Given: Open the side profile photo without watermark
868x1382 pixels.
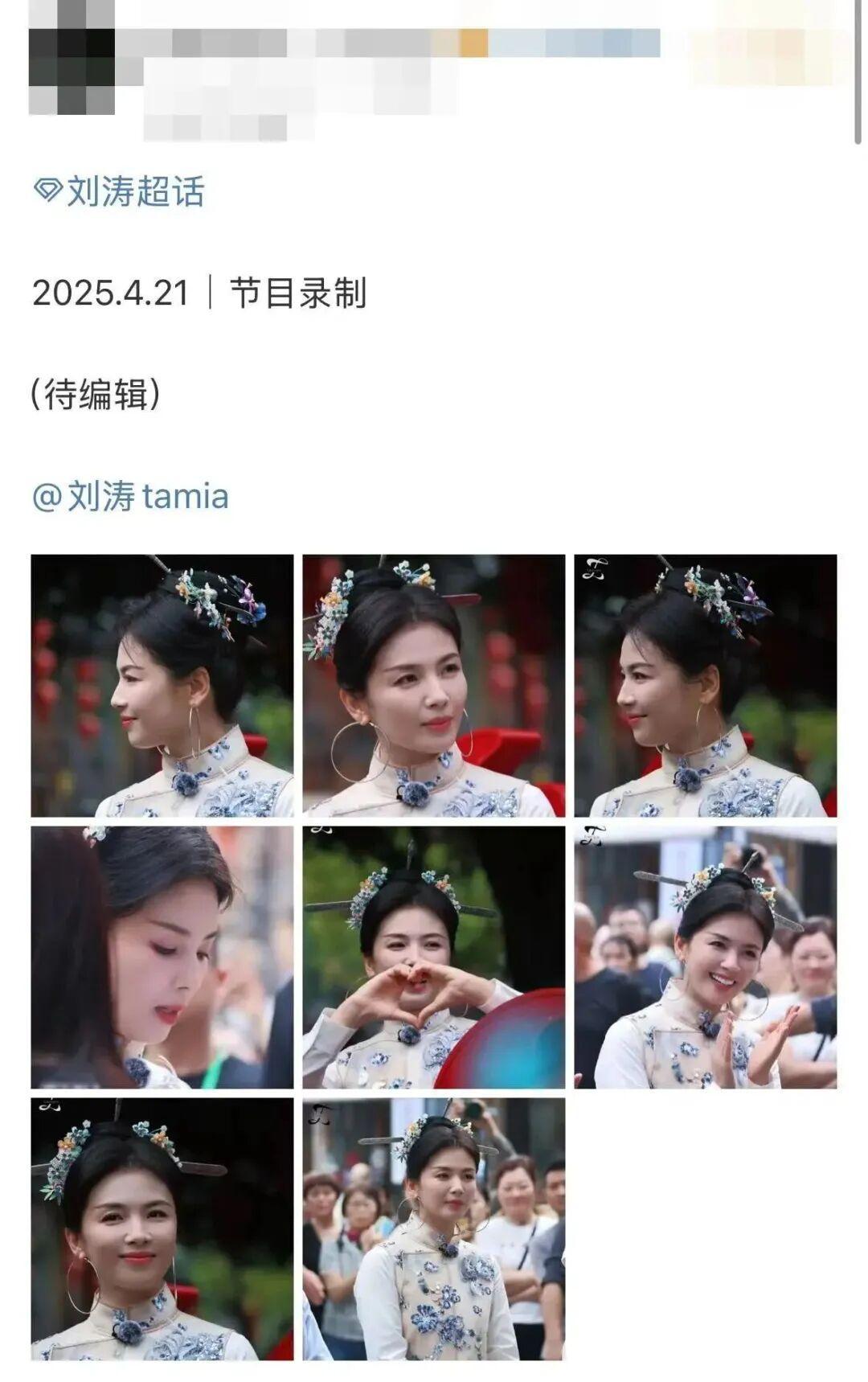Looking at the screenshot, I should pyautogui.click(x=162, y=685).
